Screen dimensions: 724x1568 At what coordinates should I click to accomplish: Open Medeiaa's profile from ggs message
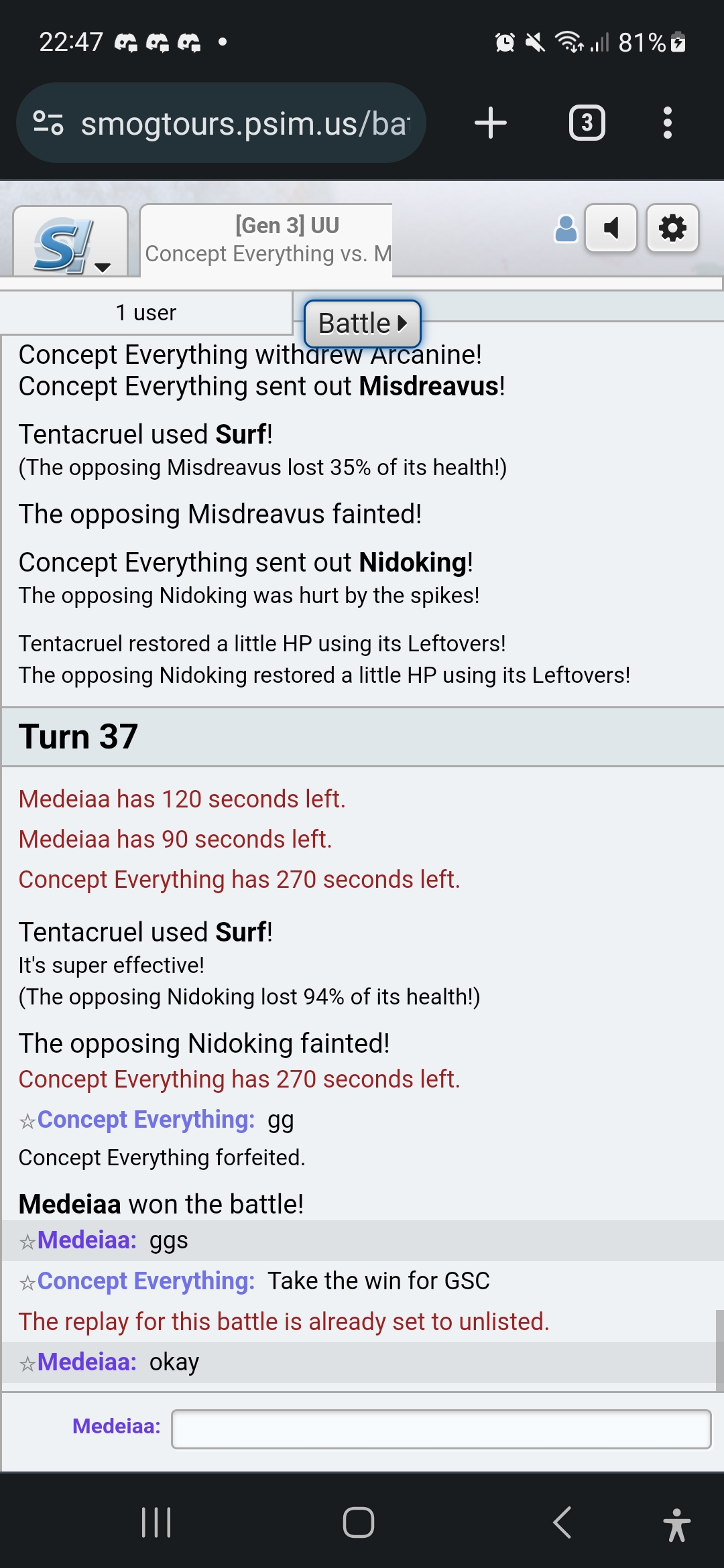87,1240
